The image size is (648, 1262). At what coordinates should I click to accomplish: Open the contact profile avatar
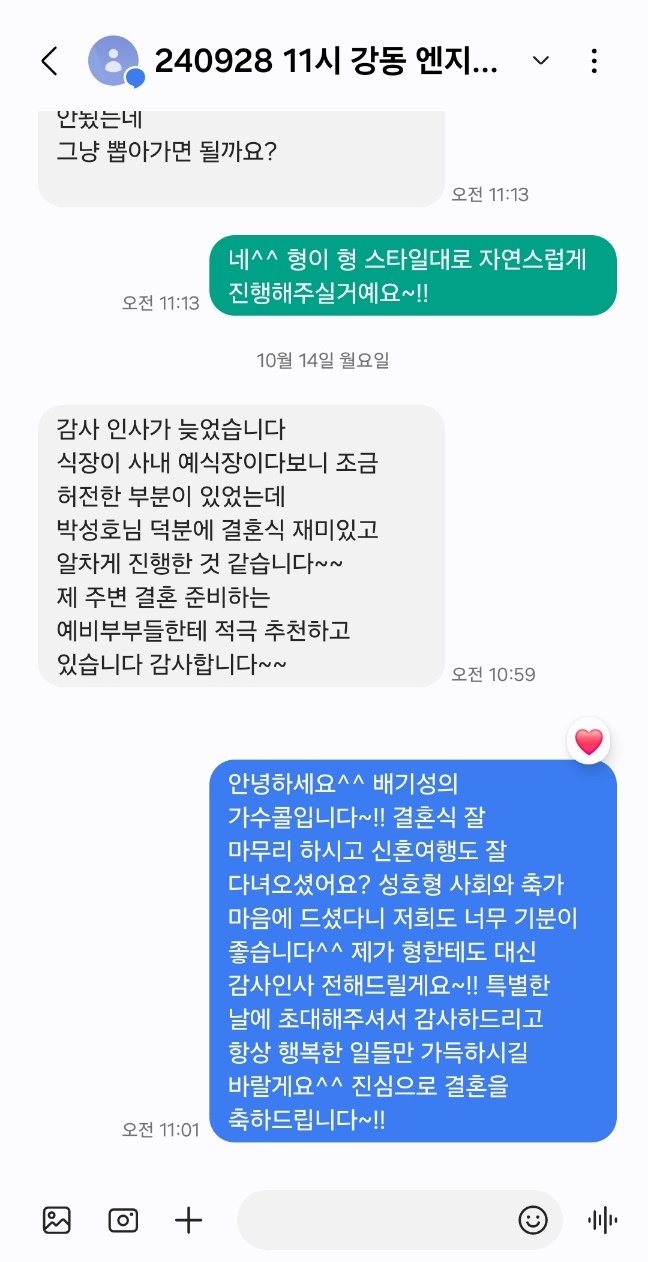114,61
